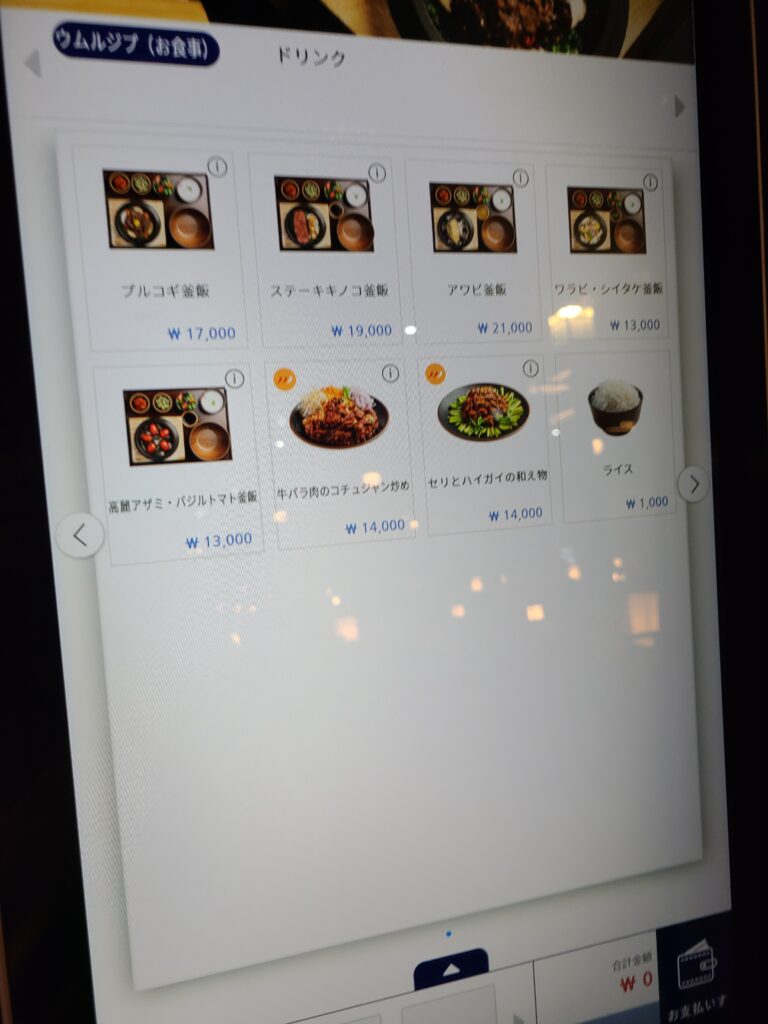The image size is (768, 1024).
Task: Expand the cart panel with up arrow
Action: (x=451, y=969)
